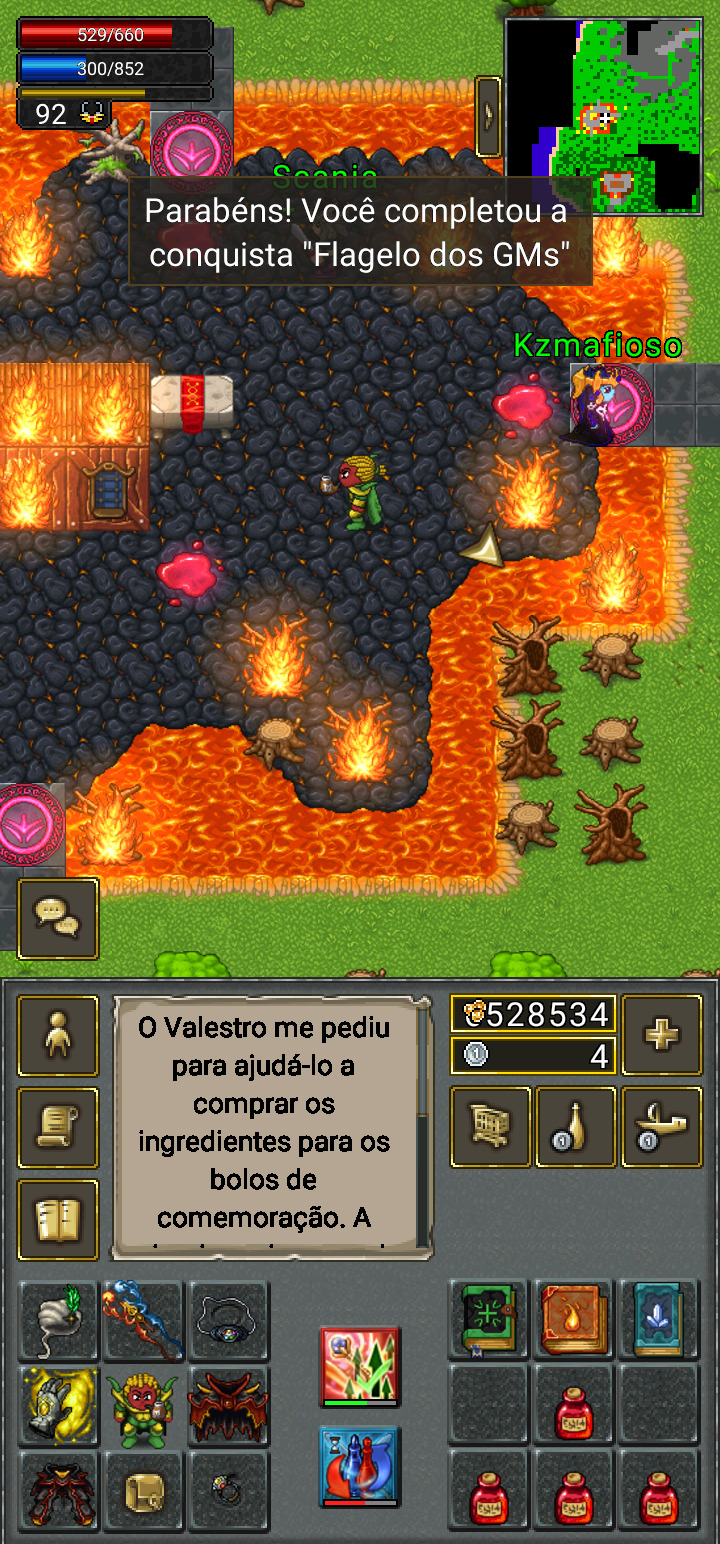Screen dimensions: 720x1544
Task: Open the potion shop button
Action: pyautogui.click(x=576, y=1128)
